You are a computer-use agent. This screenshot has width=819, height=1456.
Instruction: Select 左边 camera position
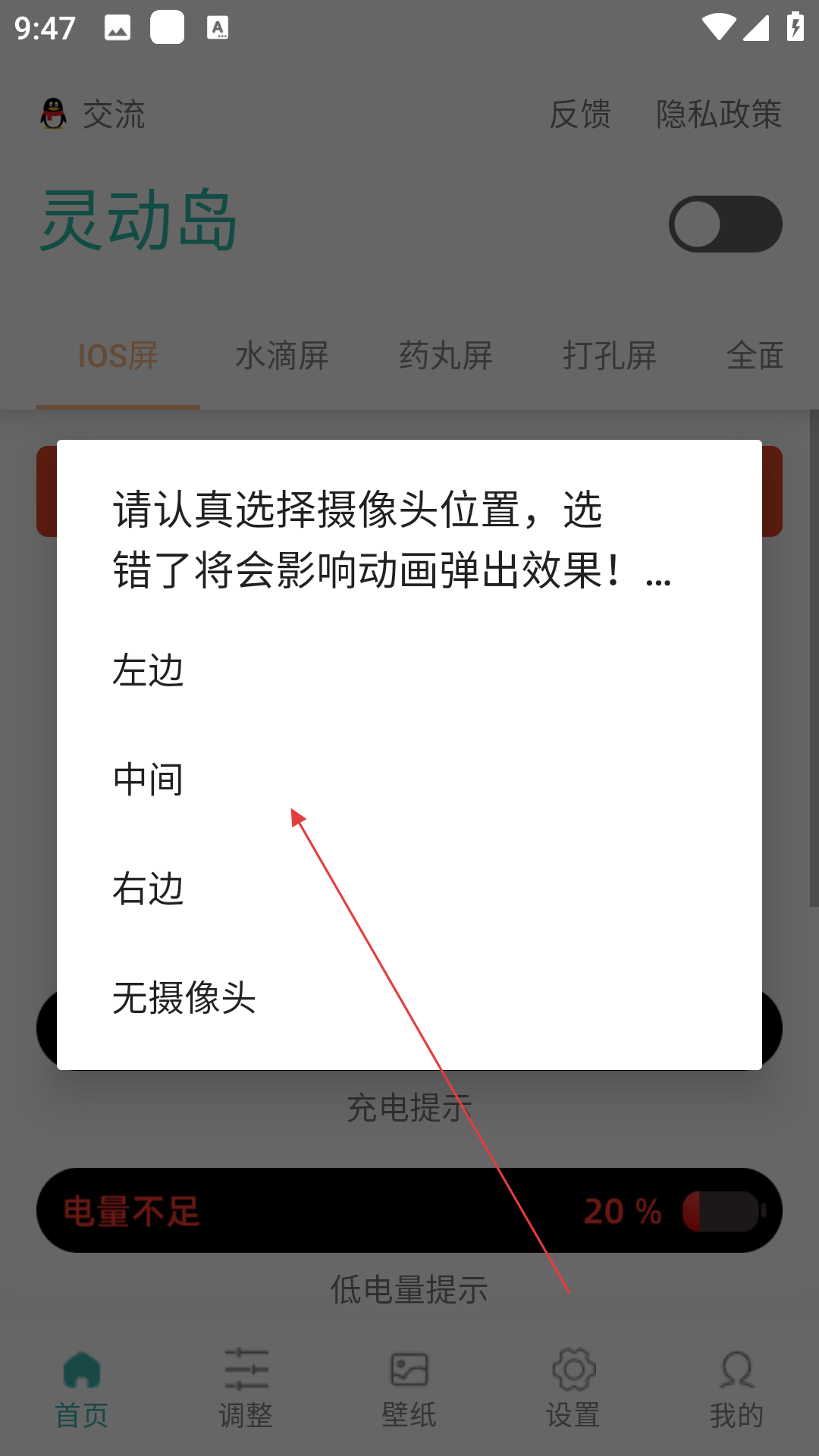pyautogui.click(x=409, y=670)
